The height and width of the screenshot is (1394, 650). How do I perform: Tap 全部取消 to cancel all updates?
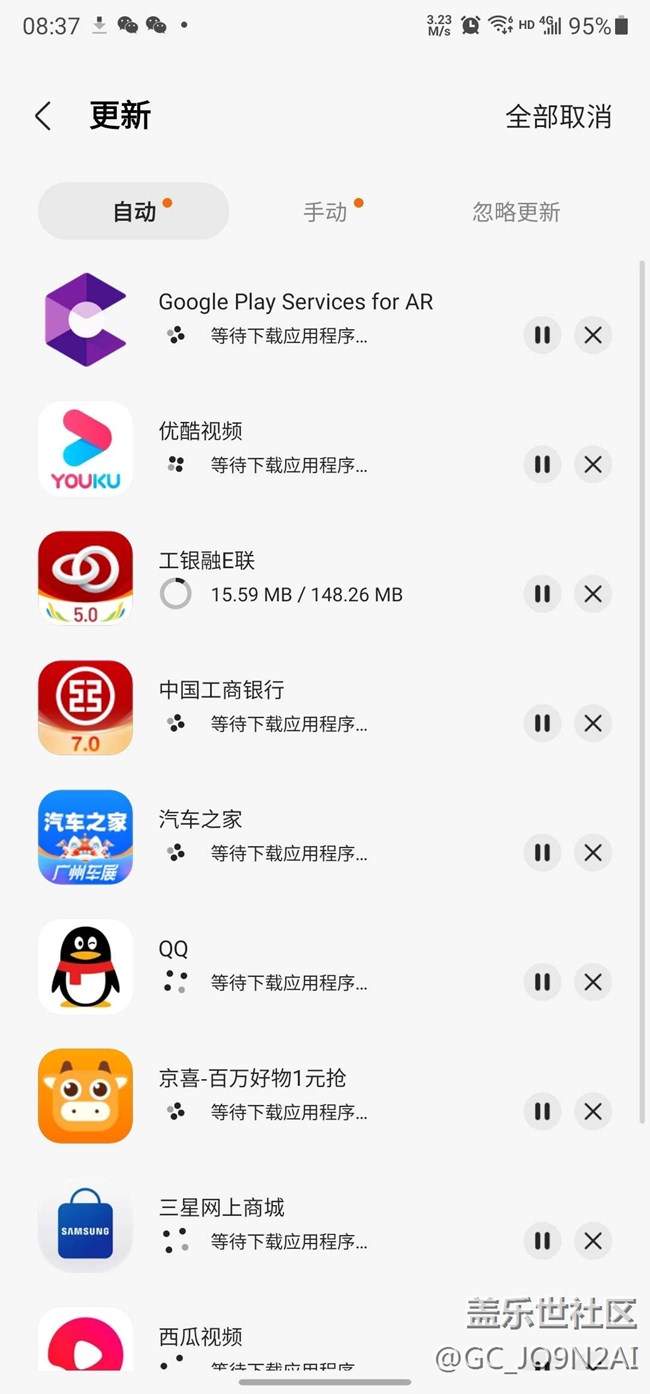(558, 116)
